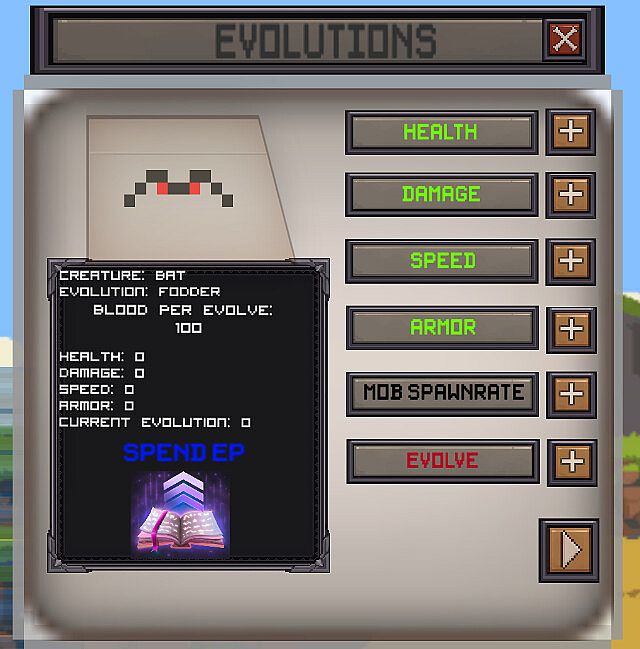Viewport: 640px width, 649px height.
Task: Go to the next creature page
Action: click(x=569, y=549)
